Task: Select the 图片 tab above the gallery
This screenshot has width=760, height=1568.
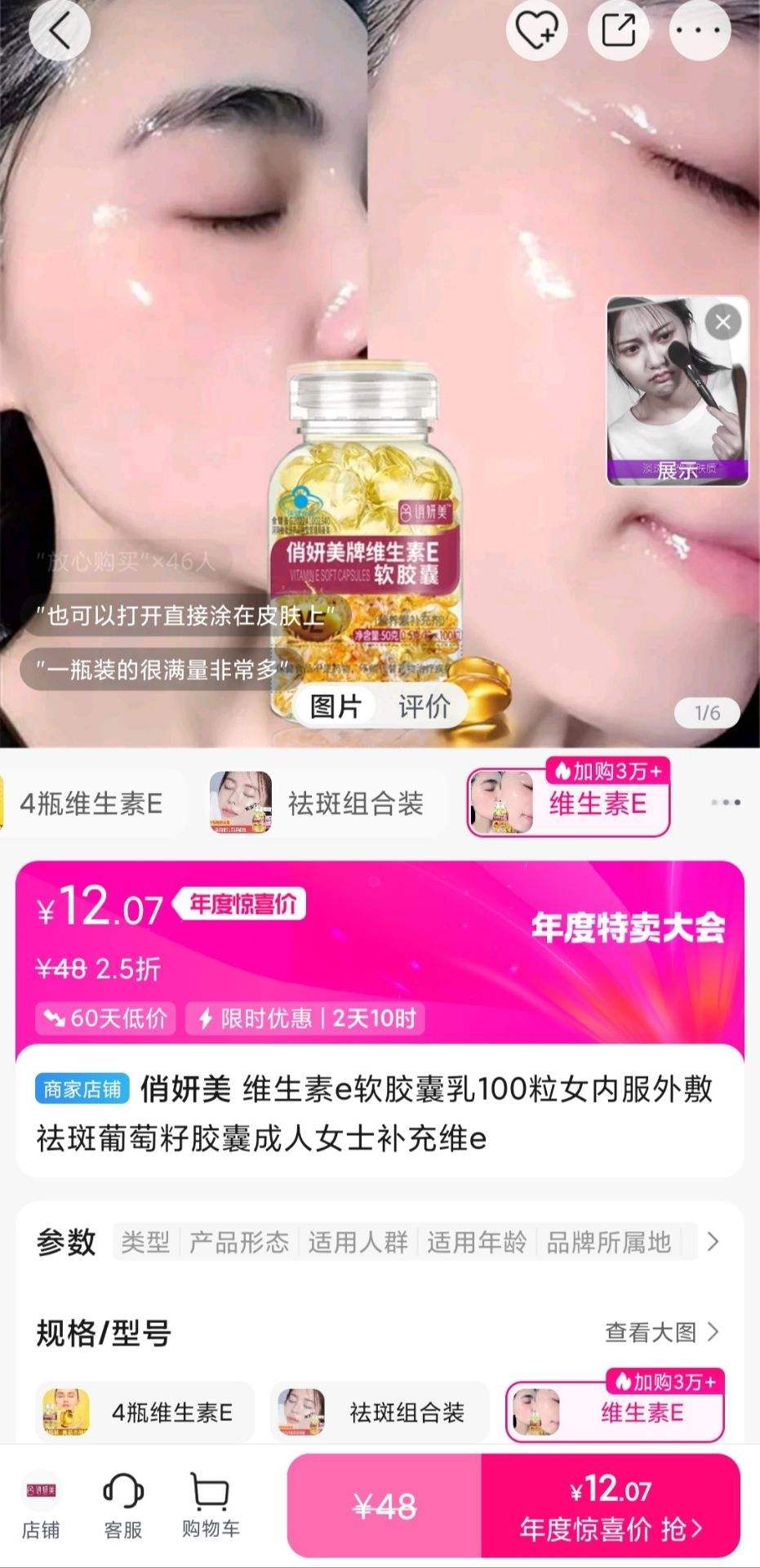Action: (337, 707)
